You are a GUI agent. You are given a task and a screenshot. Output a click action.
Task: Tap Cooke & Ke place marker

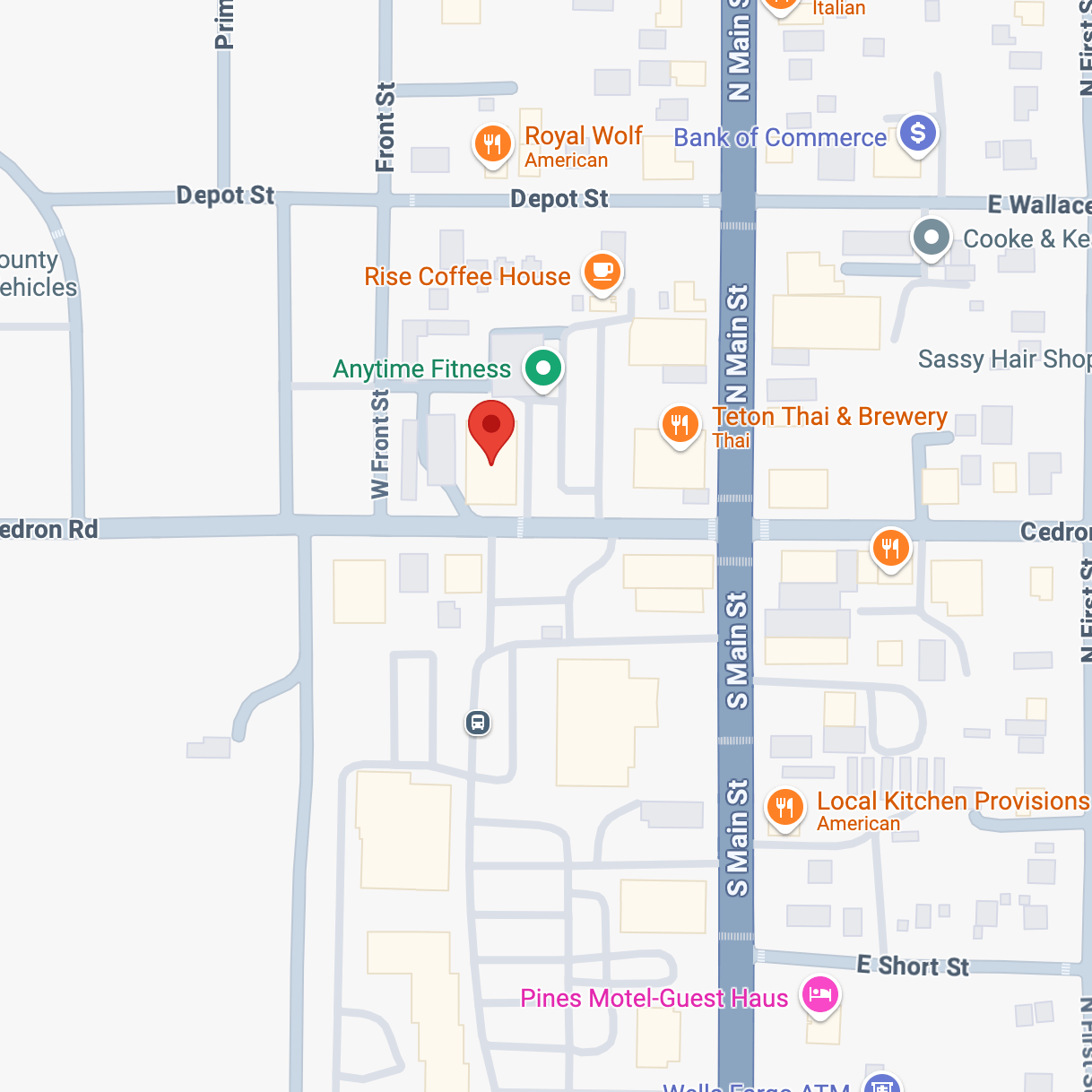[x=932, y=238]
